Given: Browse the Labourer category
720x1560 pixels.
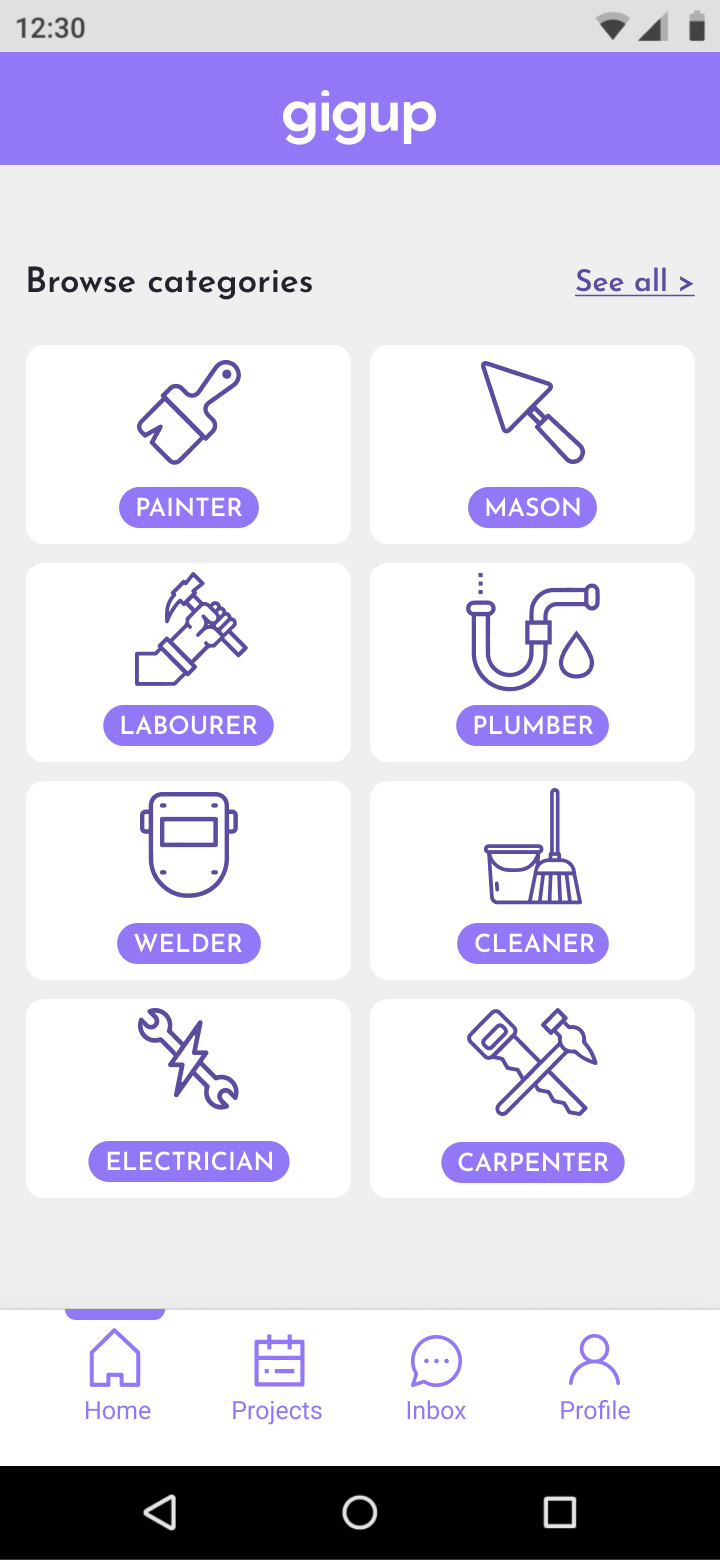Looking at the screenshot, I should pyautogui.click(x=188, y=662).
